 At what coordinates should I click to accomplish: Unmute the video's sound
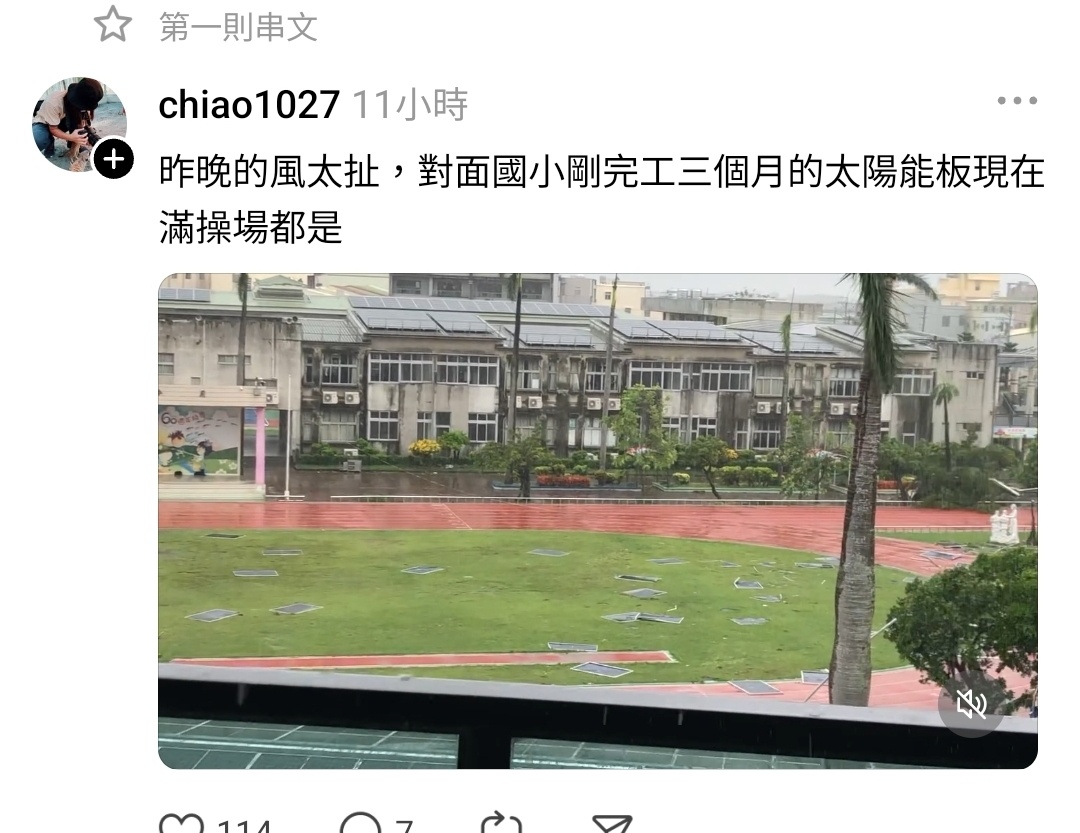pos(971,705)
